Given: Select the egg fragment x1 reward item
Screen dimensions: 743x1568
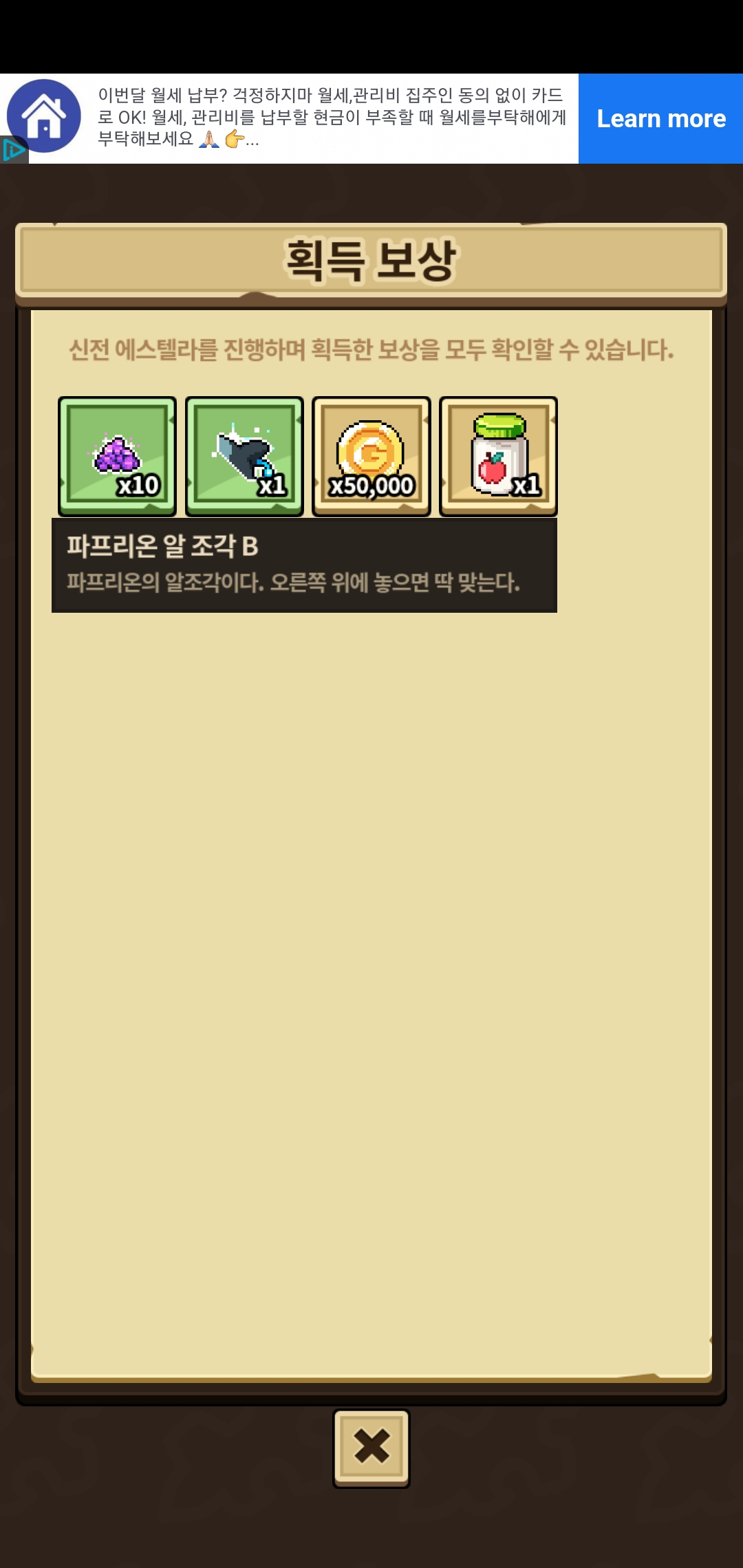Looking at the screenshot, I should [x=244, y=456].
